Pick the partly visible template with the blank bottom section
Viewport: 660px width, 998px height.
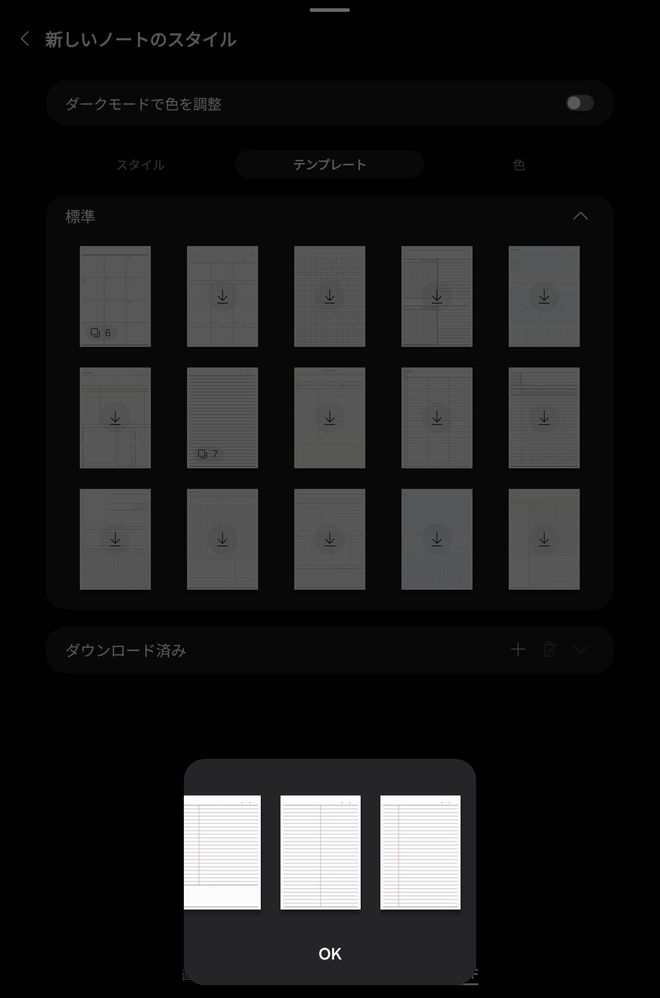223,852
